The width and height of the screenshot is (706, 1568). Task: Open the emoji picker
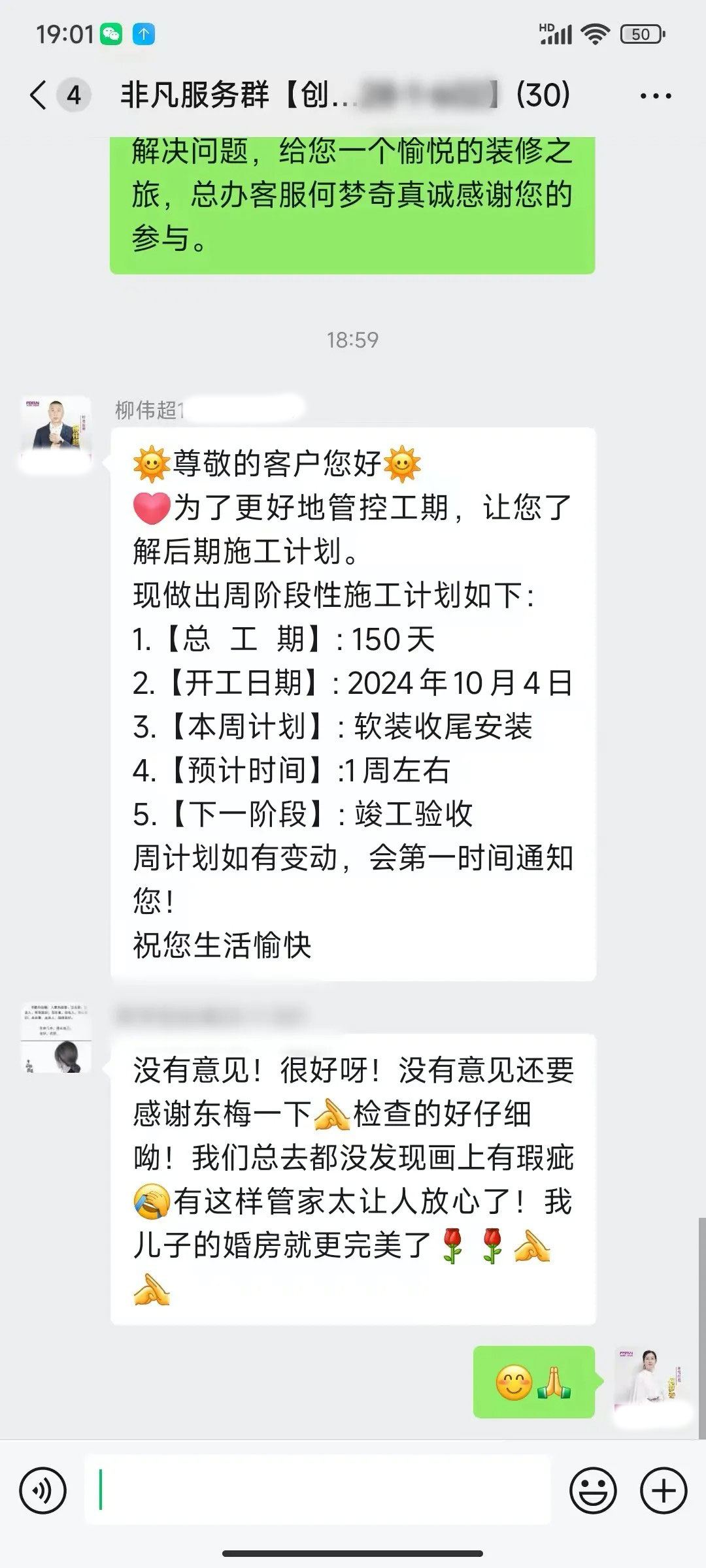point(593,1492)
